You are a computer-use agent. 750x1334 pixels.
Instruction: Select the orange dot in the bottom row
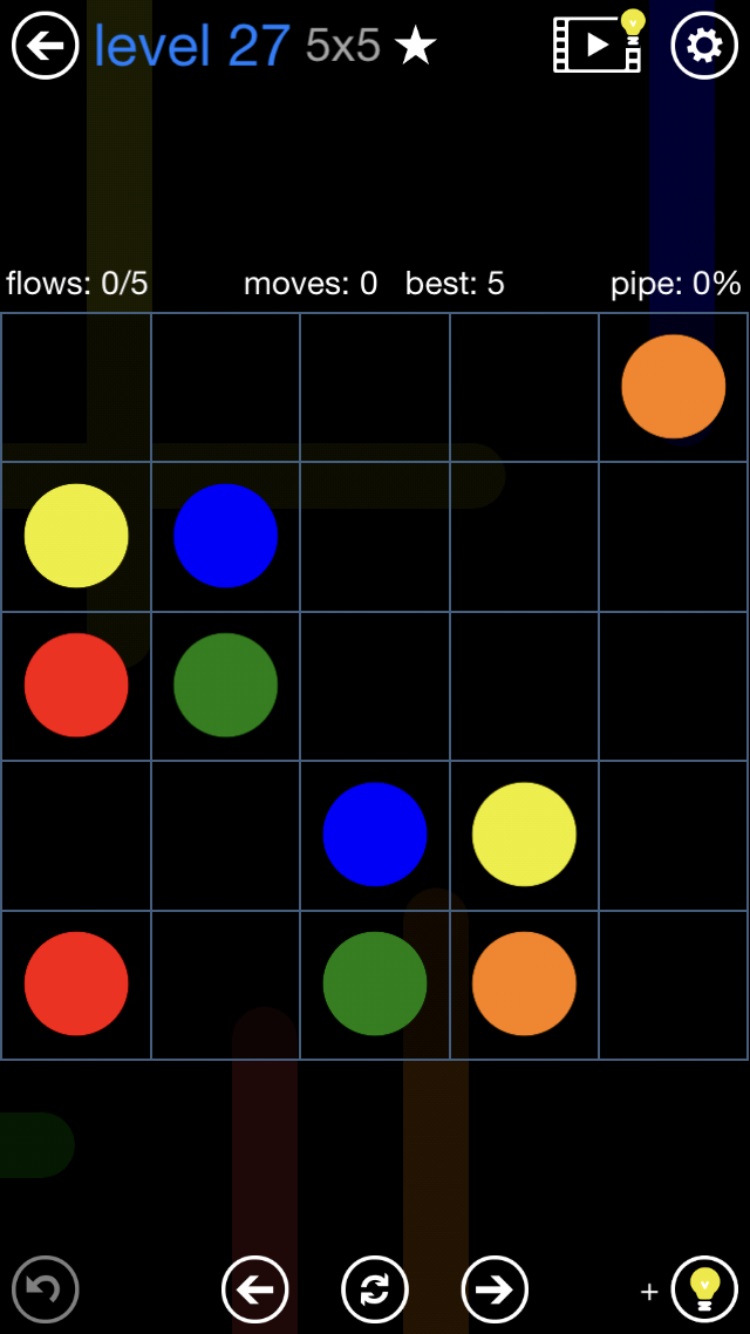click(x=524, y=983)
